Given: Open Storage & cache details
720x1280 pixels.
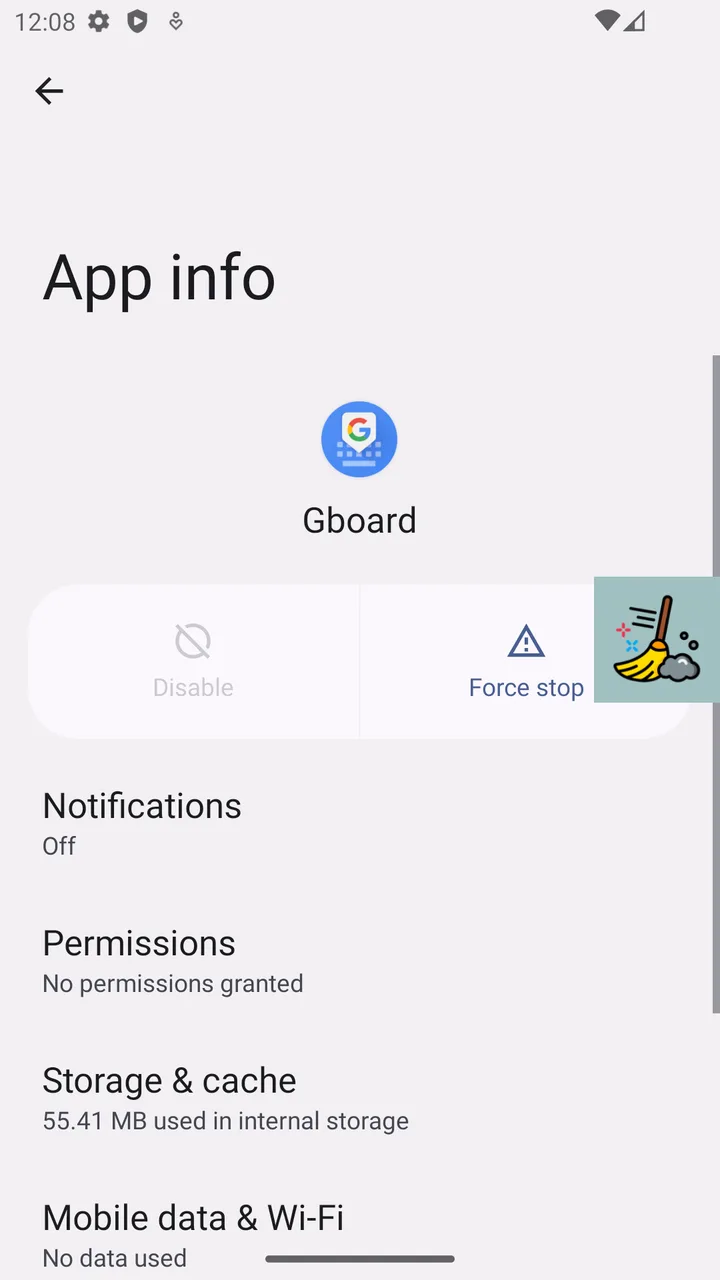Looking at the screenshot, I should click(360, 1099).
